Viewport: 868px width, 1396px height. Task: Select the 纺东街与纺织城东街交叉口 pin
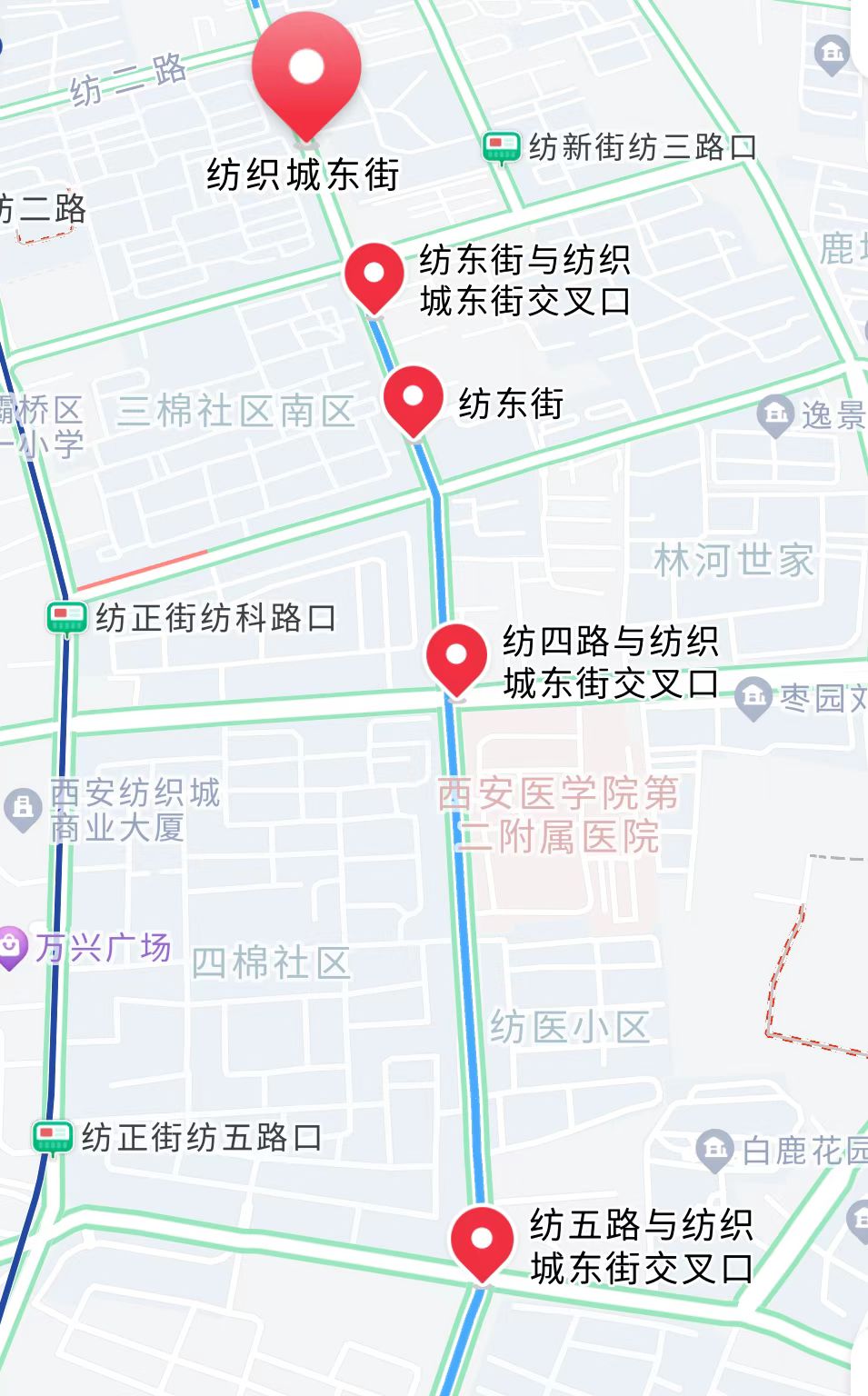374,275
